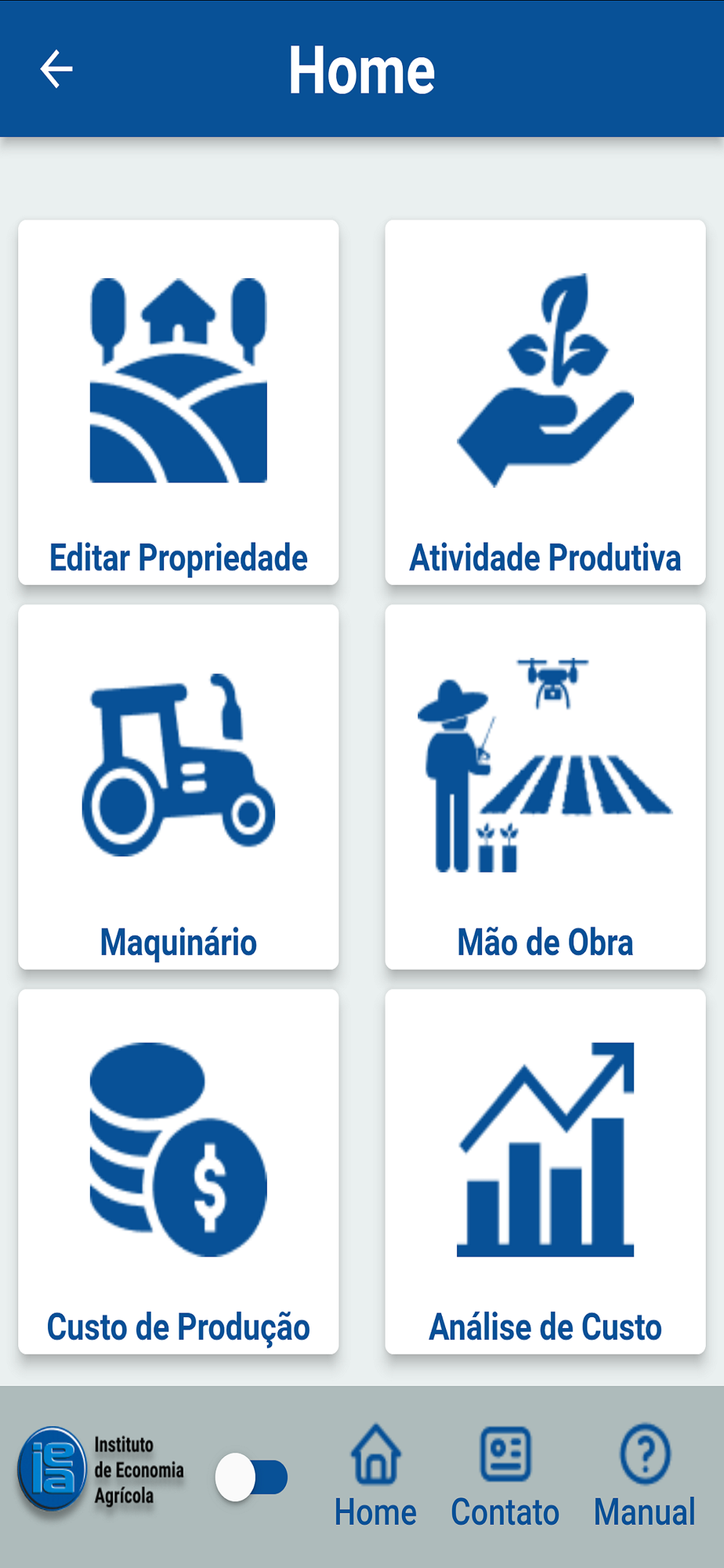
Task: Open the Custo de Produção card
Action: tap(179, 1171)
